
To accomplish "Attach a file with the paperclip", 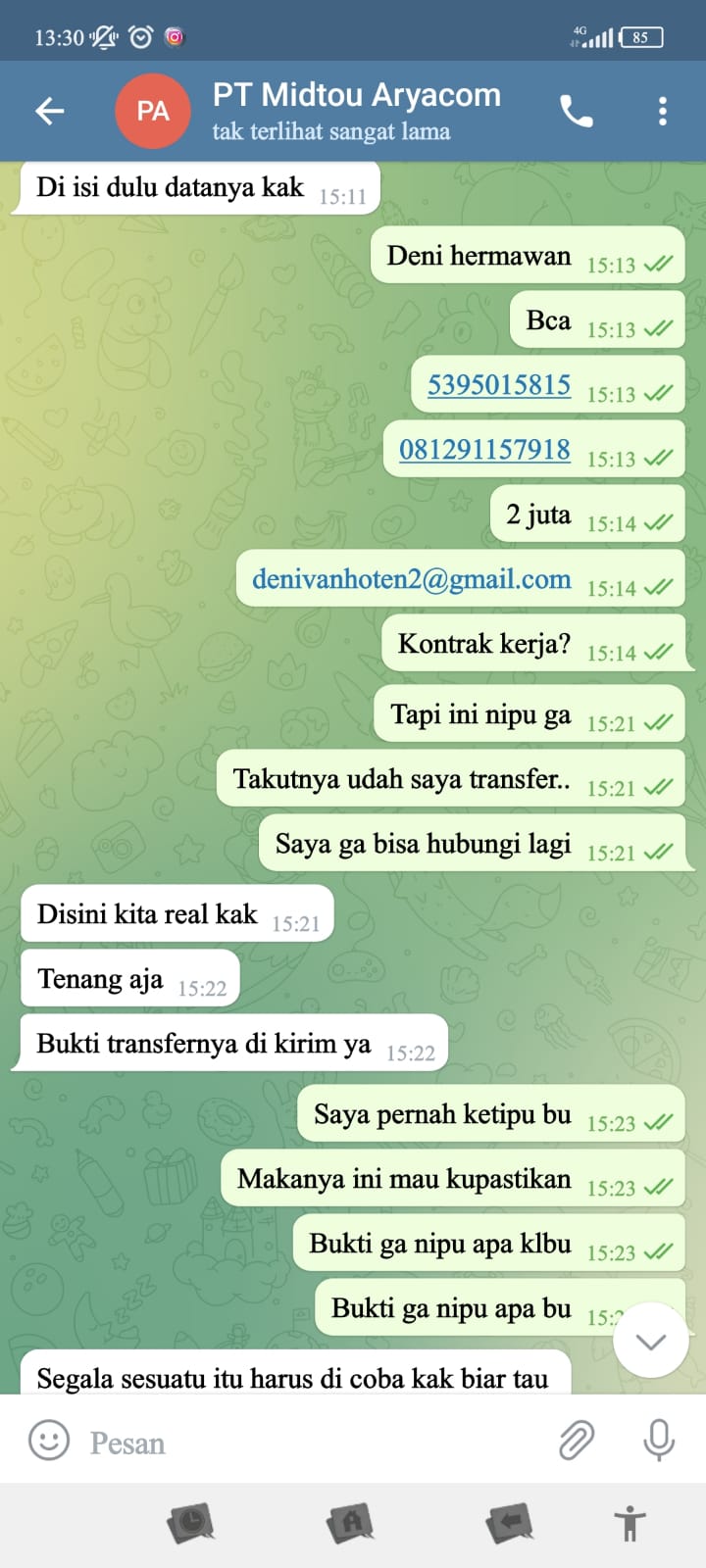I will (577, 1441).
